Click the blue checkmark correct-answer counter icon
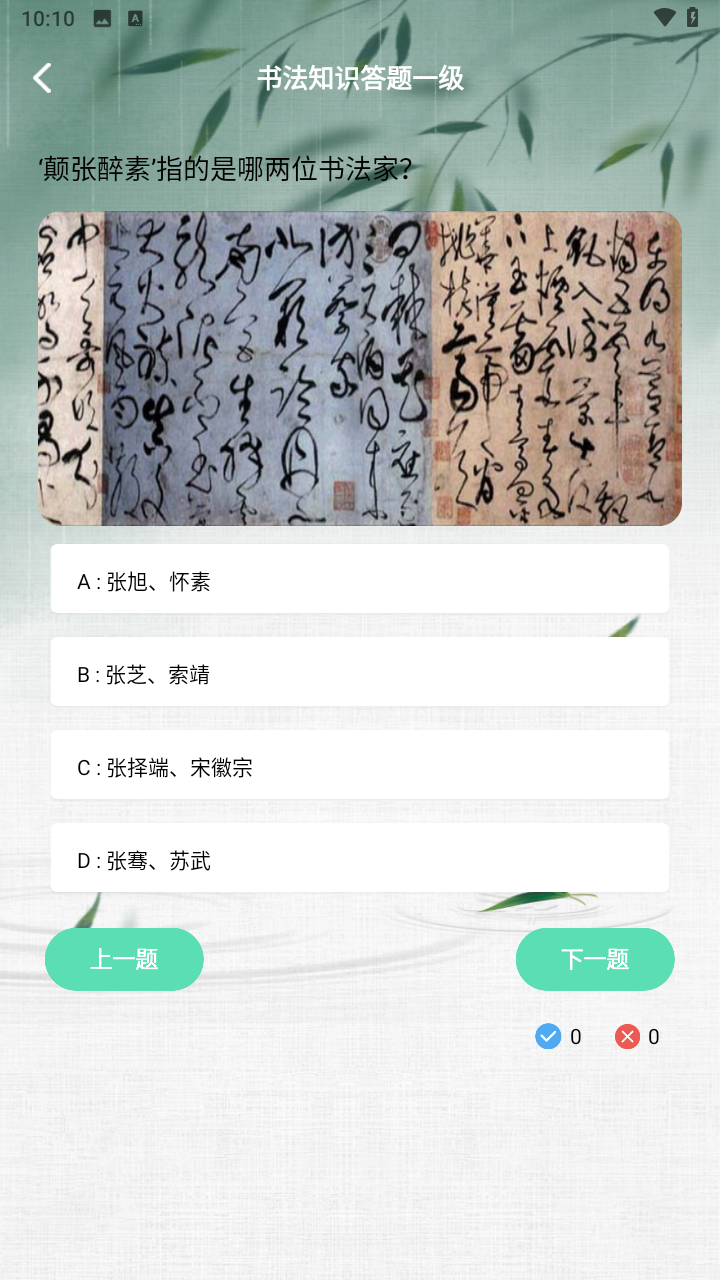Screen dimensions: 720x1280 [547, 1037]
